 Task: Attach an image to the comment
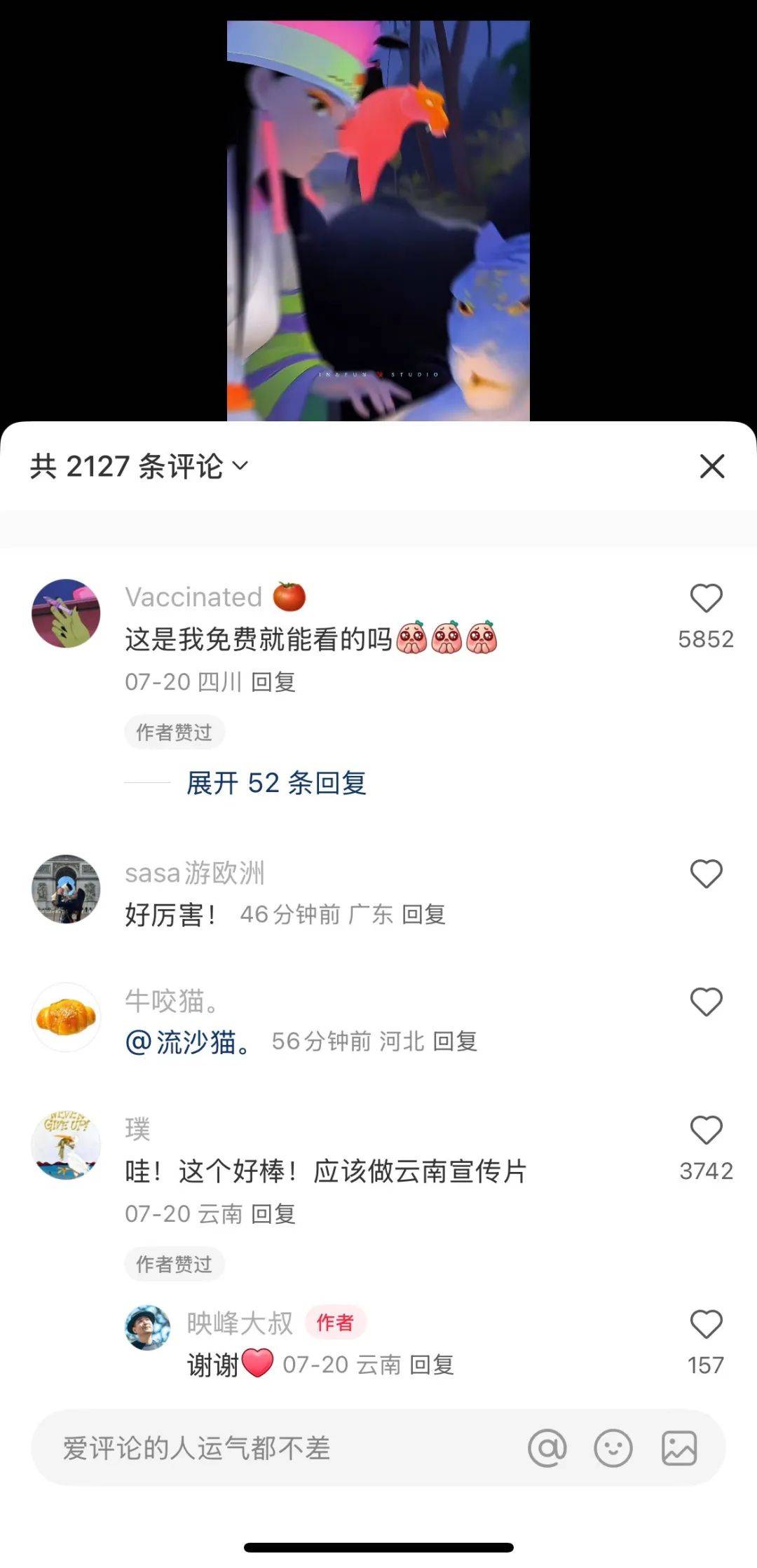(678, 1447)
